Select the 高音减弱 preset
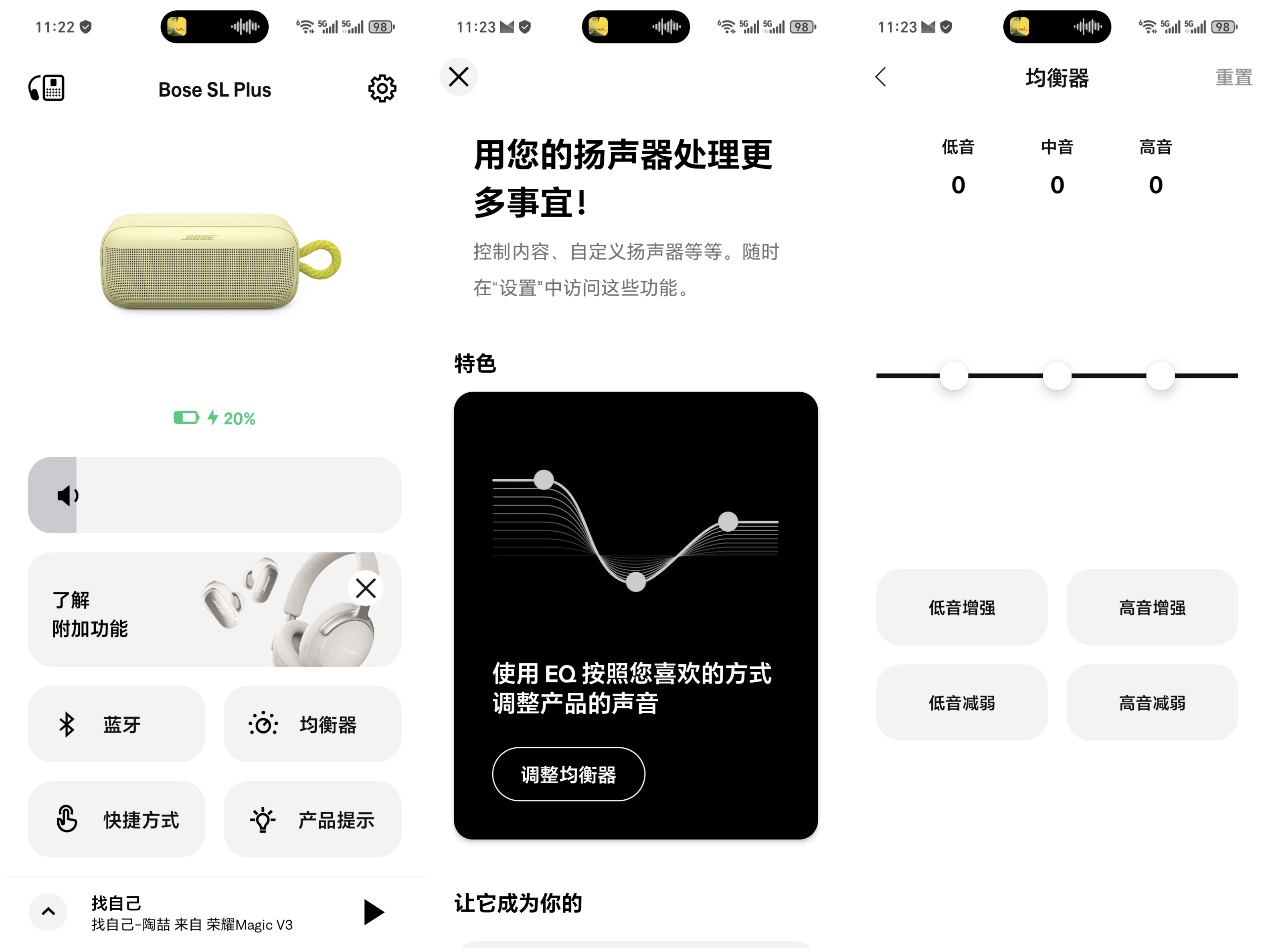The width and height of the screenshot is (1272, 952). coord(1152,702)
